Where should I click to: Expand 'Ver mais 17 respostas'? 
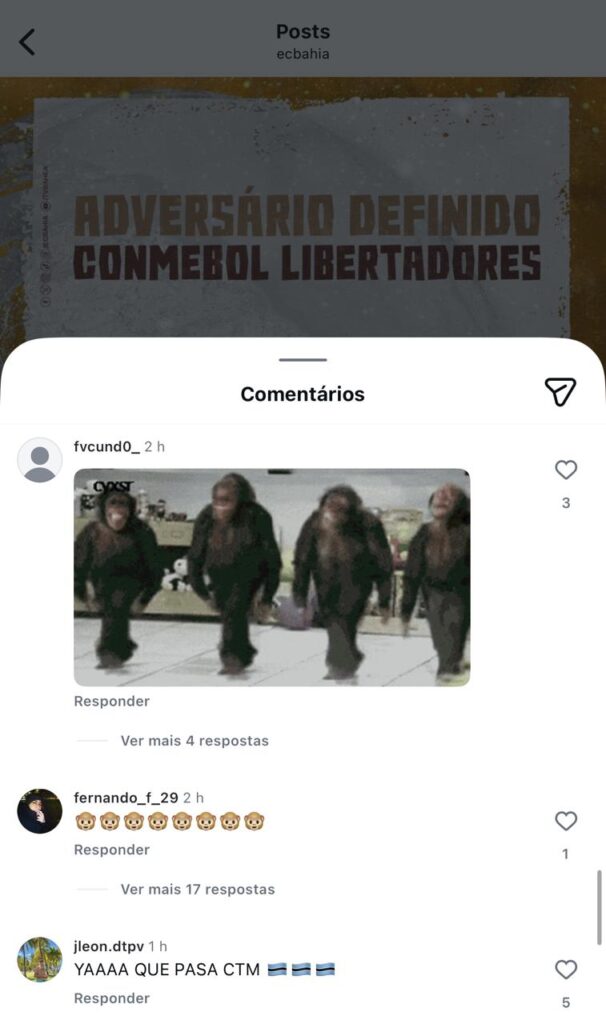(197, 889)
